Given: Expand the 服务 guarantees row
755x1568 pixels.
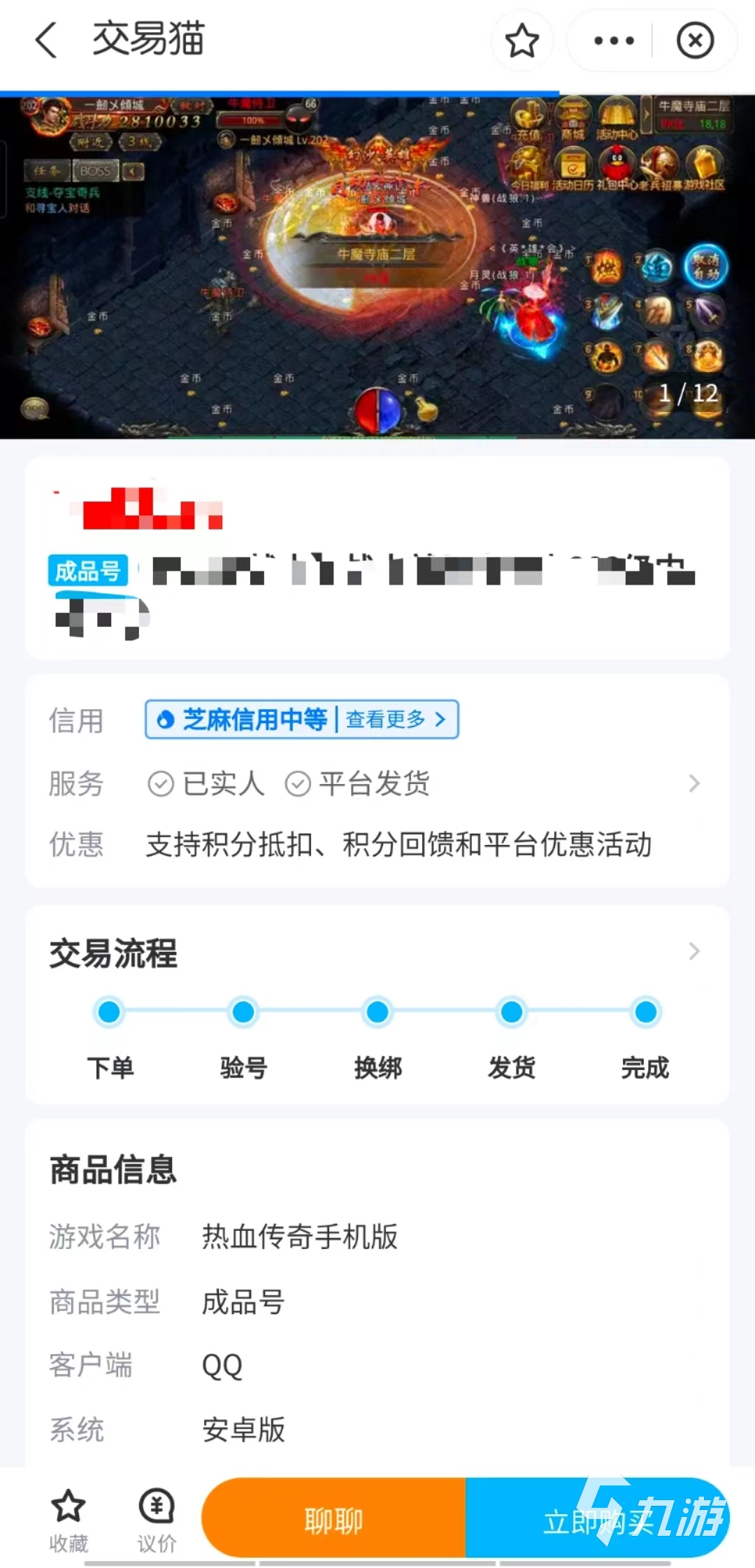Looking at the screenshot, I should [x=693, y=783].
